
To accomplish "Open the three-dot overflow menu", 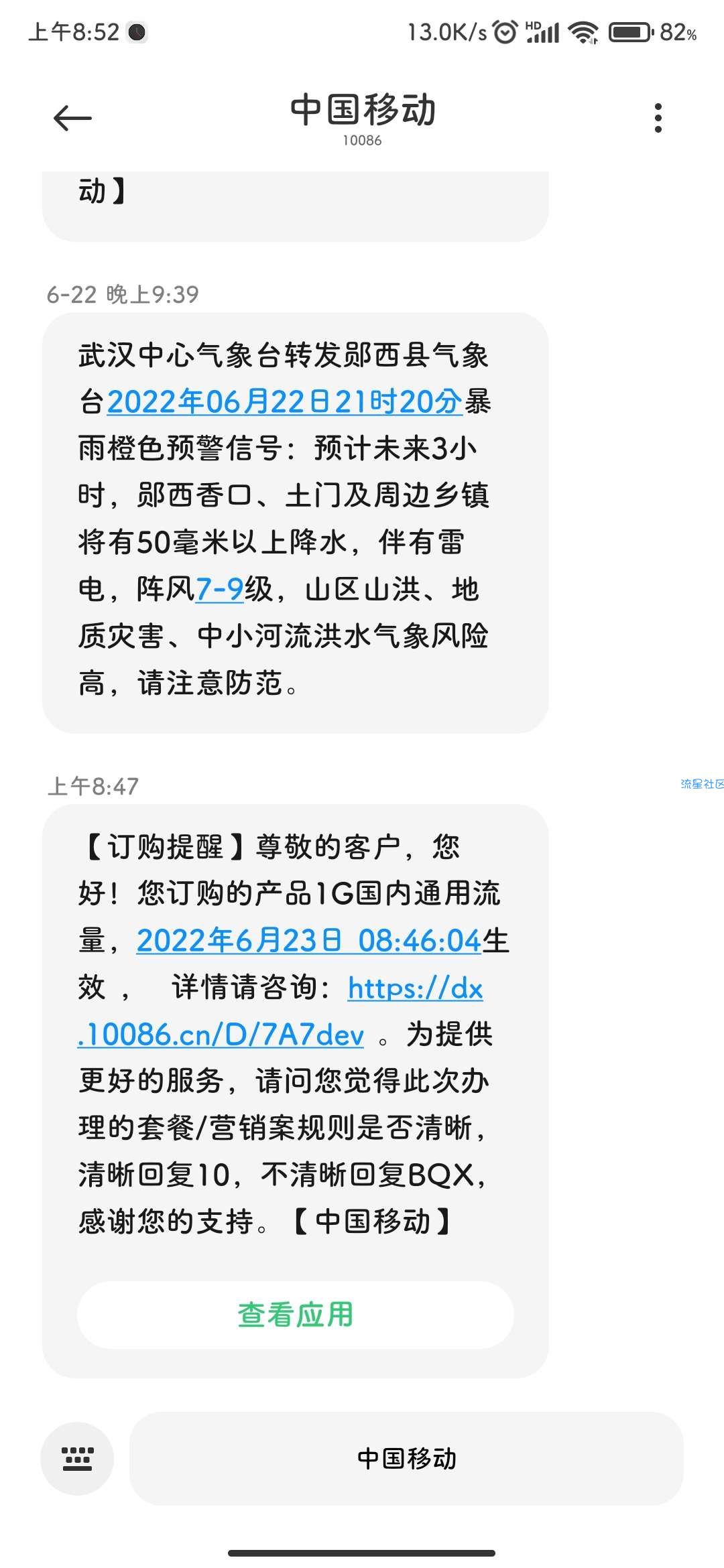I will click(658, 118).
